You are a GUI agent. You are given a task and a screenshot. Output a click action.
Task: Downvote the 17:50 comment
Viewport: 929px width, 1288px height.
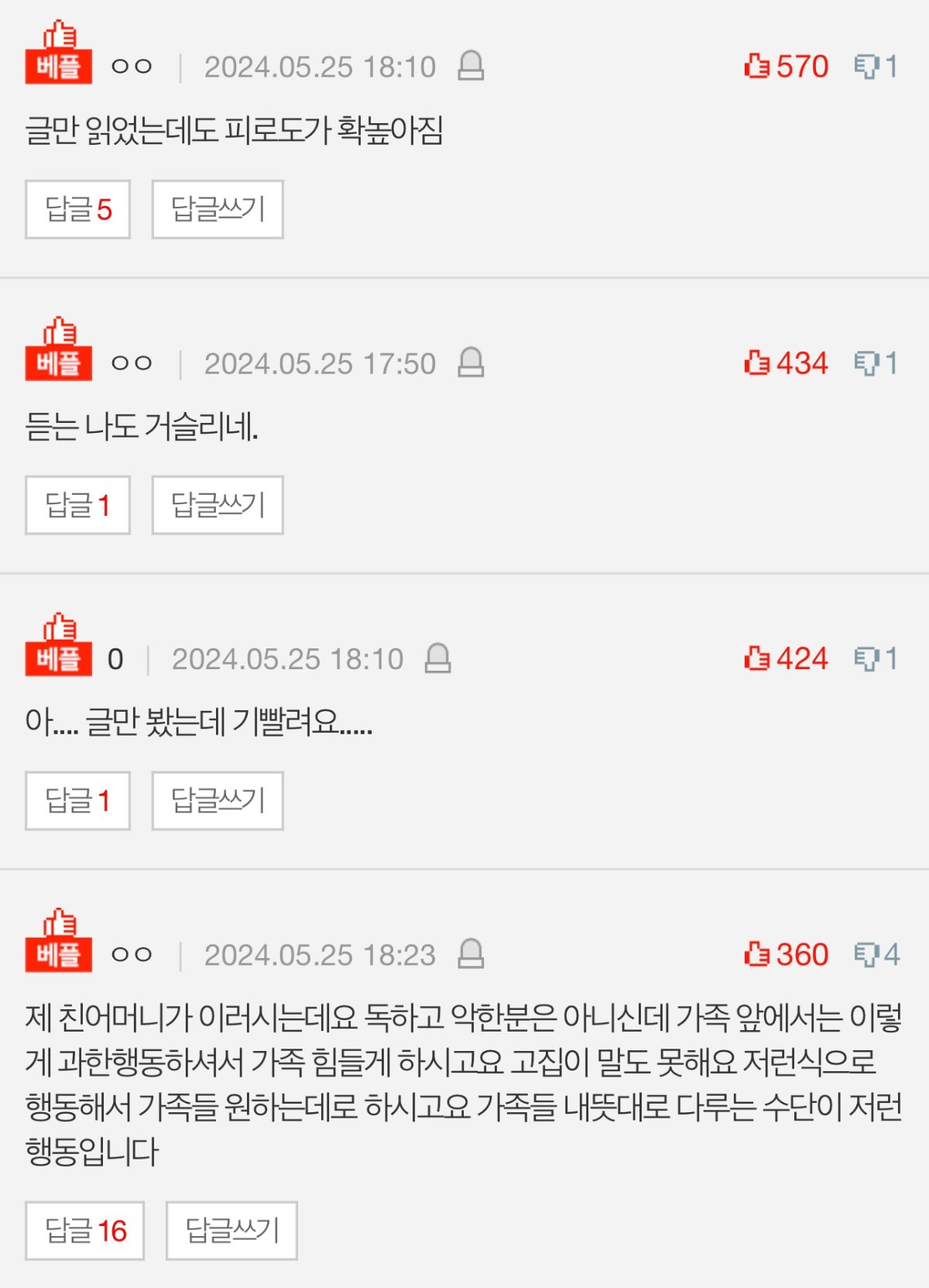click(x=876, y=363)
